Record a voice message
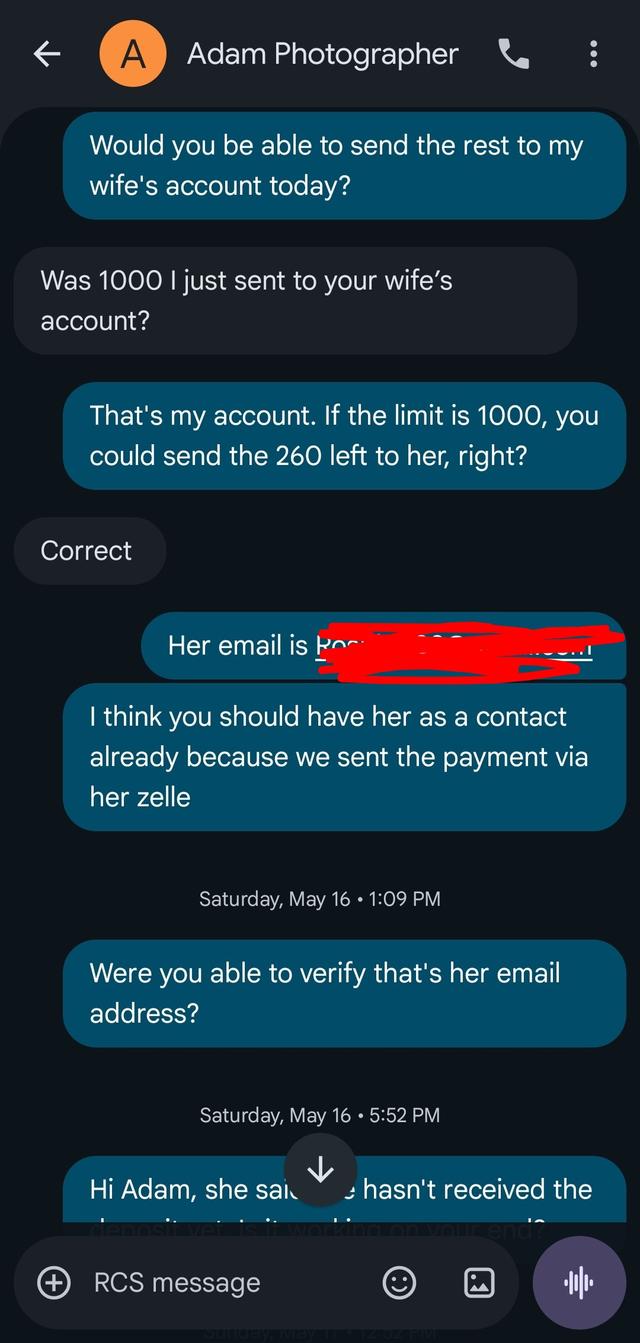The image size is (640, 1343). (579, 1282)
